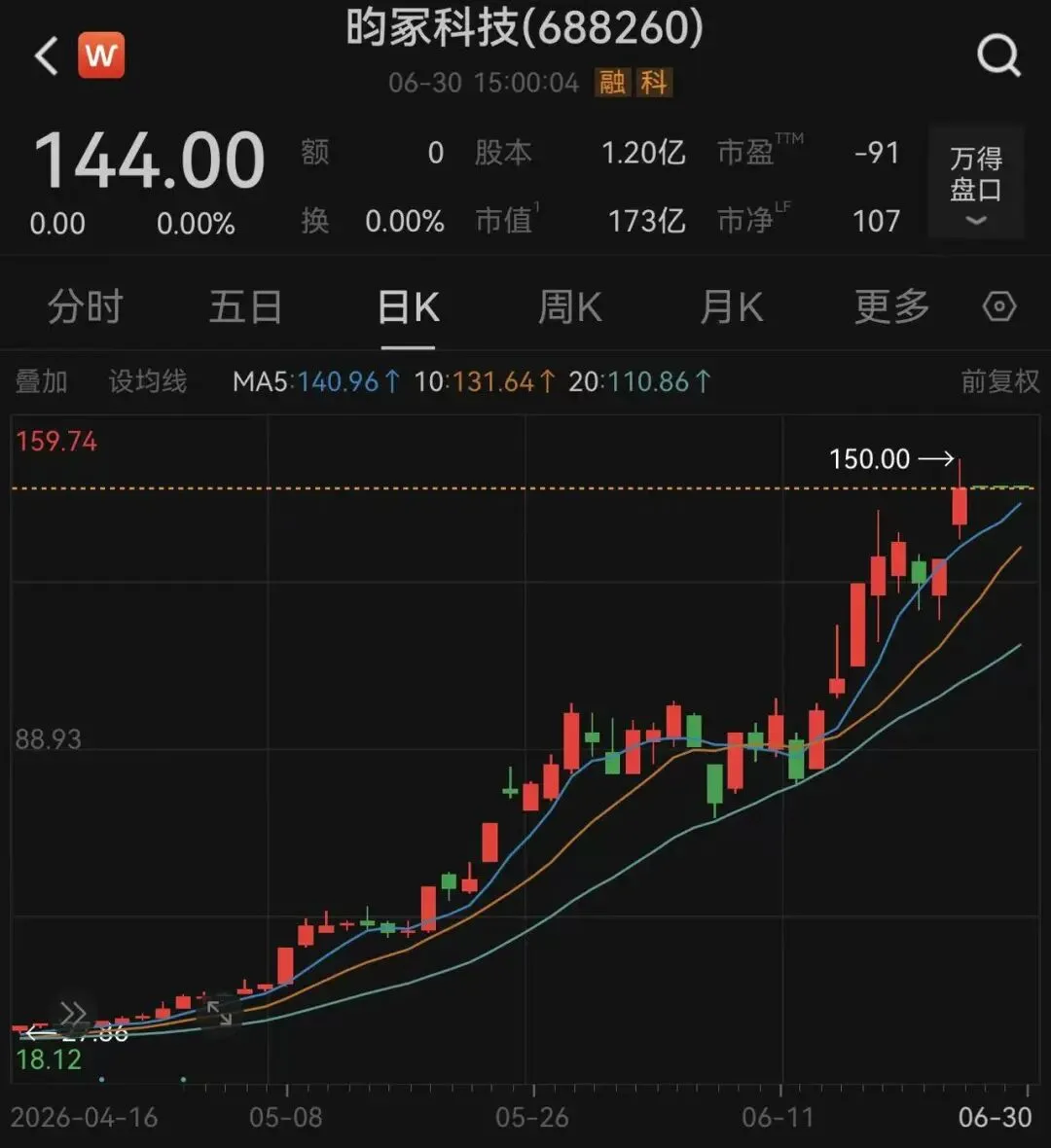Open chart settings hexagon icon
The width and height of the screenshot is (1051, 1148).
coord(999,306)
